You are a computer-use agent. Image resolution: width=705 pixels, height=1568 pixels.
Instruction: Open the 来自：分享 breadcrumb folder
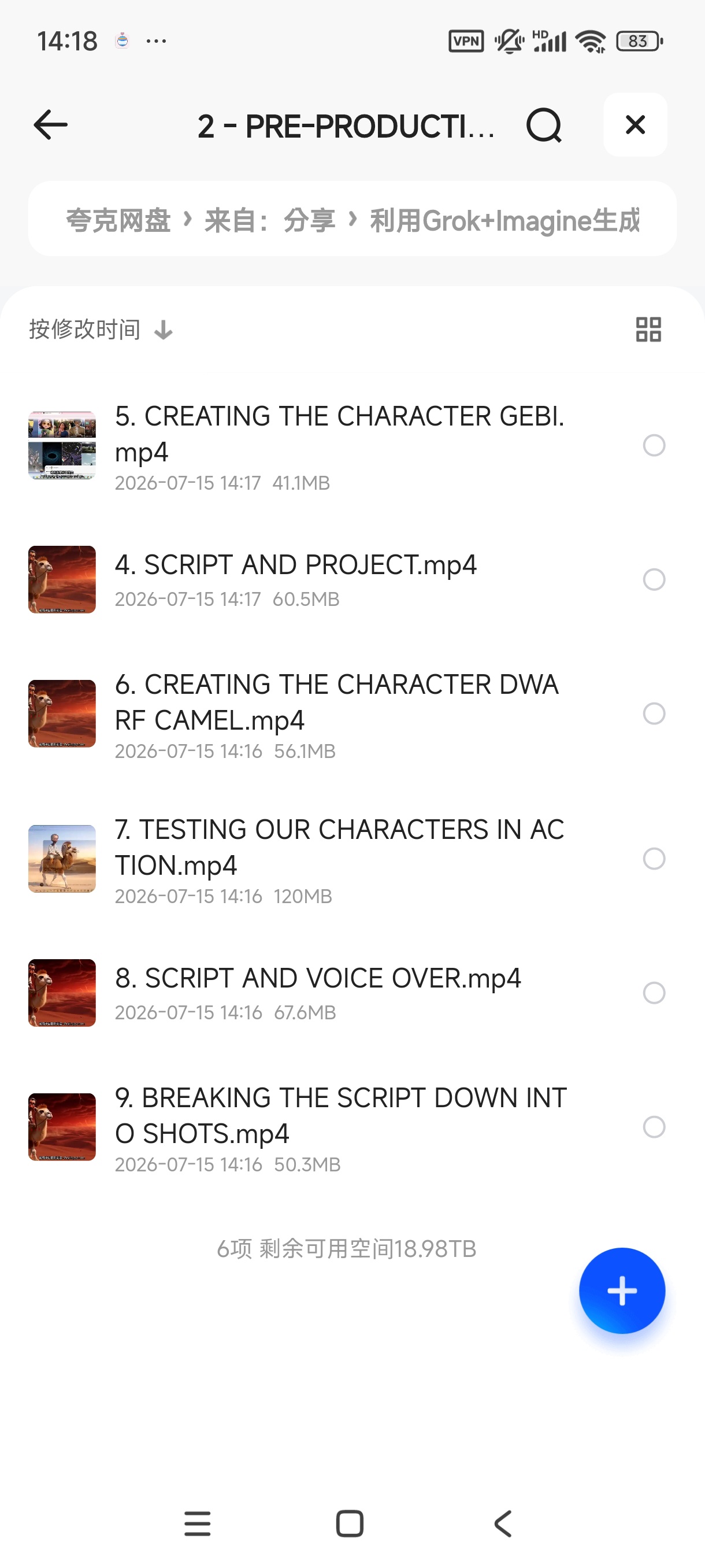coord(270,220)
